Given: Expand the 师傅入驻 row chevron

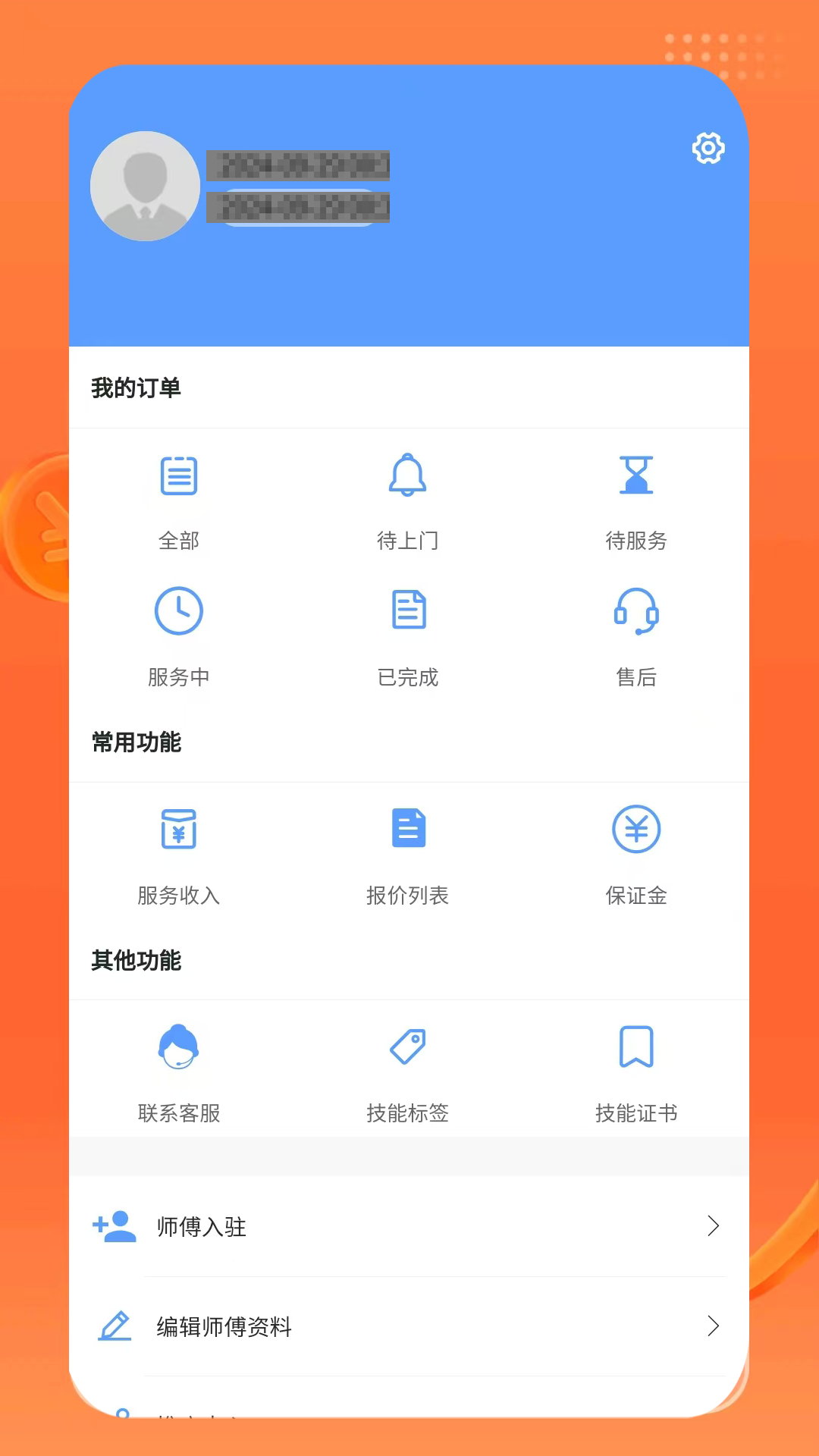Looking at the screenshot, I should click(x=712, y=1227).
